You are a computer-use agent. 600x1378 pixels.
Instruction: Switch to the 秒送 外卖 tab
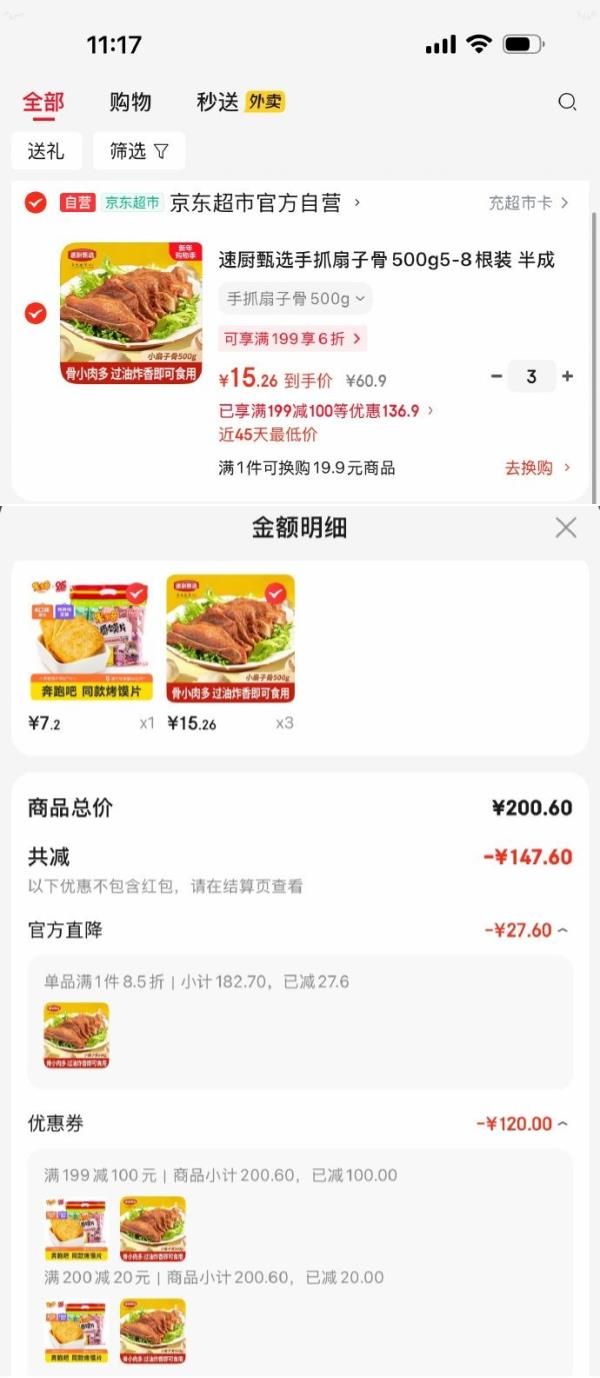(240, 102)
